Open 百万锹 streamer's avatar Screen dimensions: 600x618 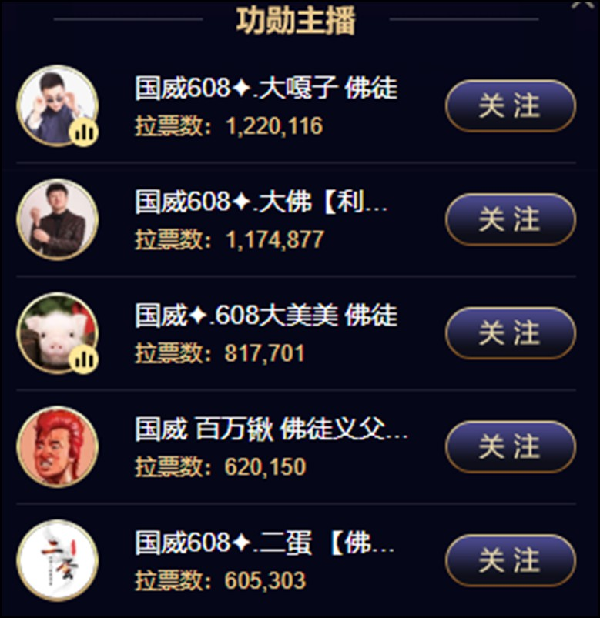(x=58, y=447)
